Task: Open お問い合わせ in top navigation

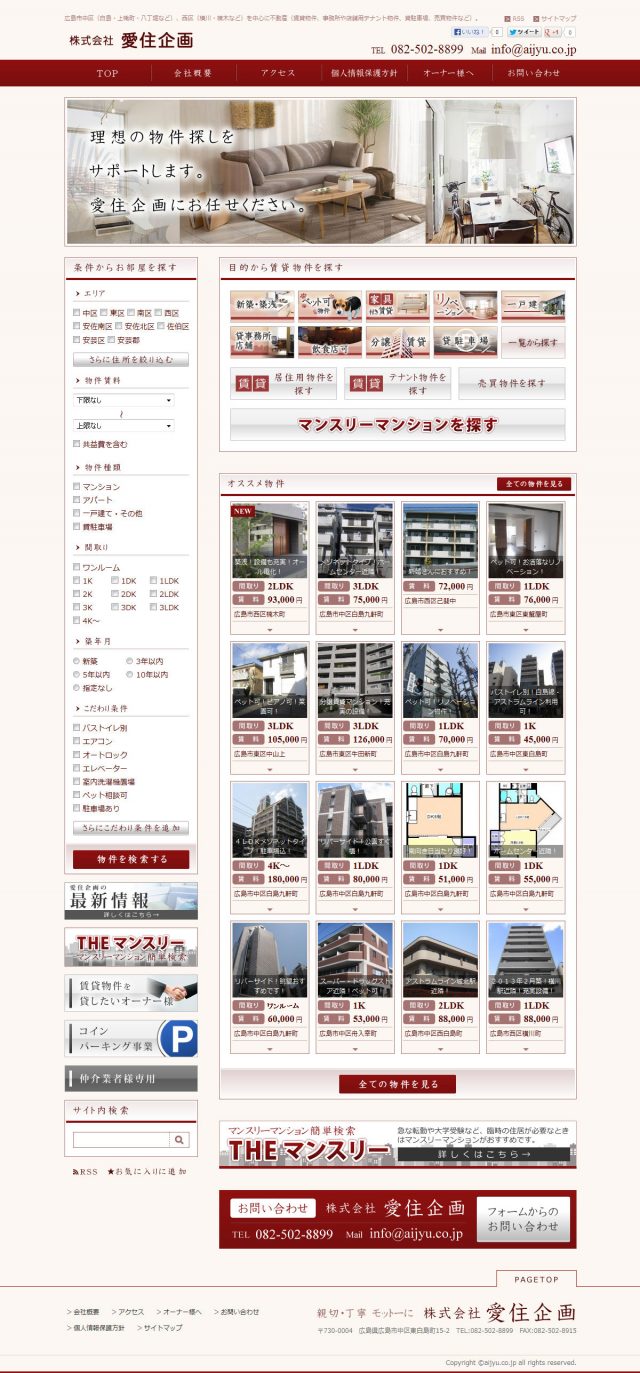Action: [533, 73]
